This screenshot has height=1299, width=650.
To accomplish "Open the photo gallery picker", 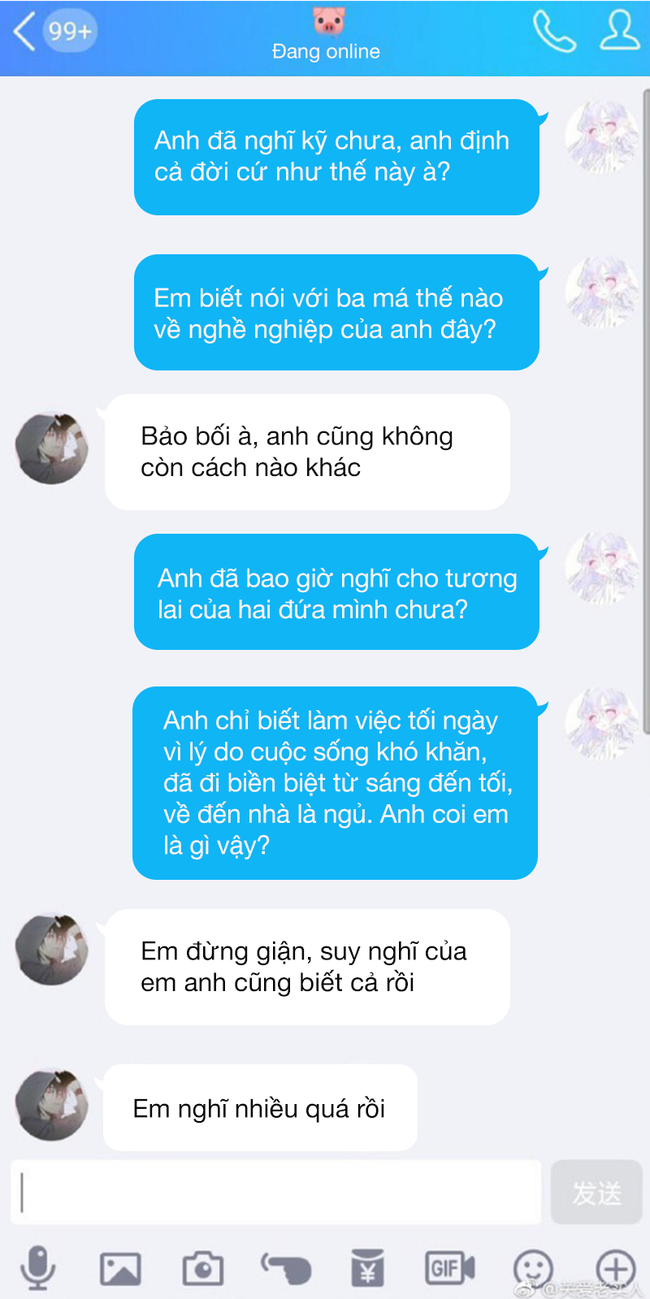I will point(120,1268).
